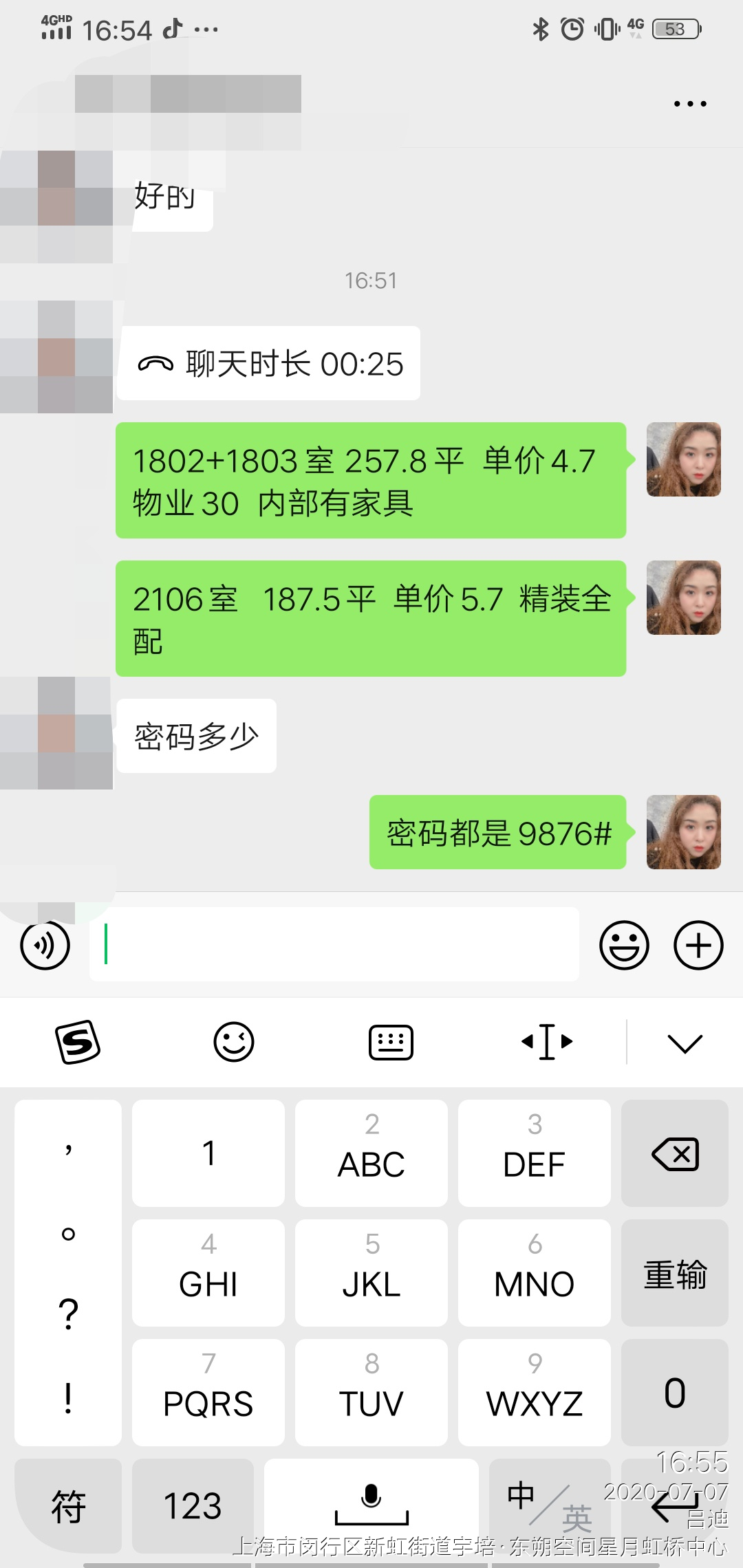The image size is (743, 1568).
Task: Open the emoji sticker panel
Action: pyautogui.click(x=624, y=946)
